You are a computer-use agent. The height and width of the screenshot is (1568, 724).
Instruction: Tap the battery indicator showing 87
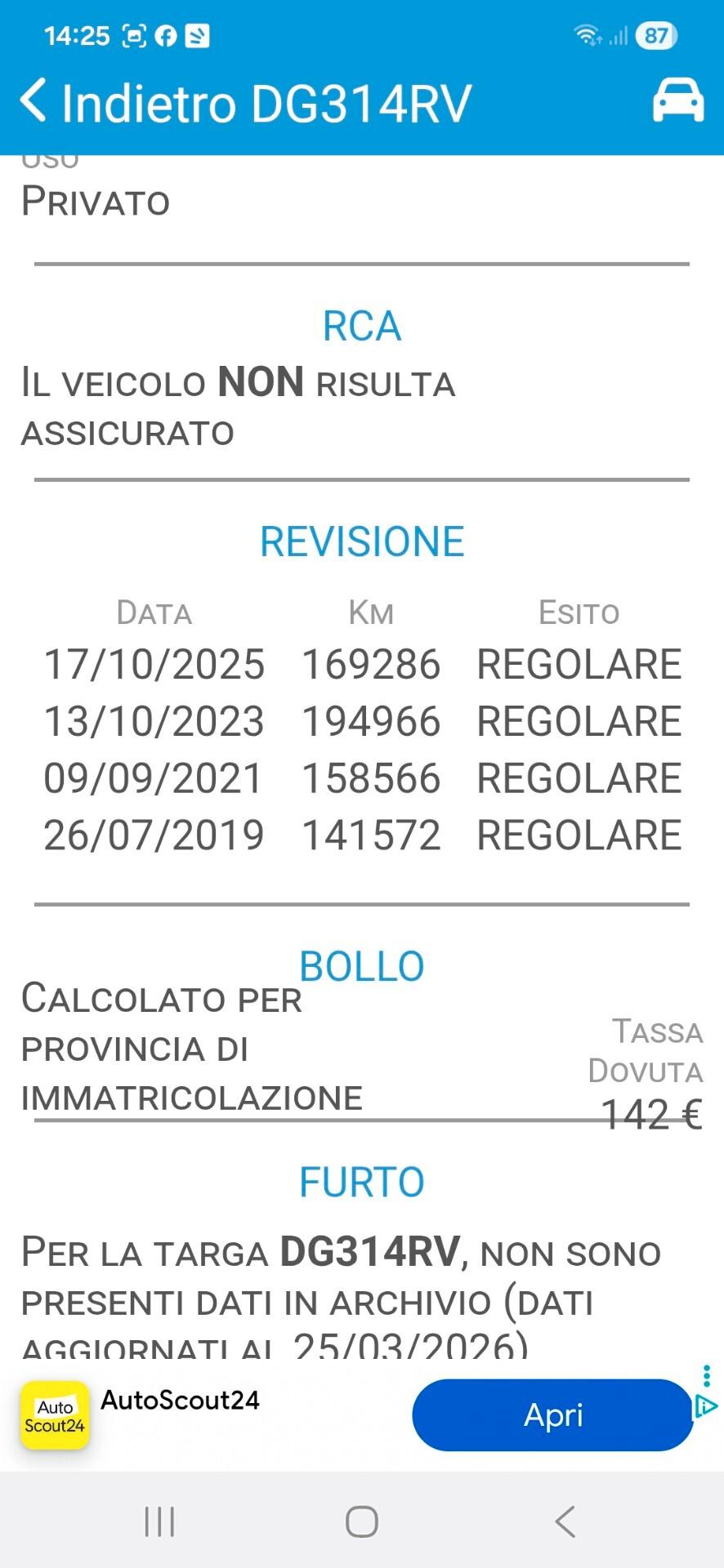pos(659,34)
